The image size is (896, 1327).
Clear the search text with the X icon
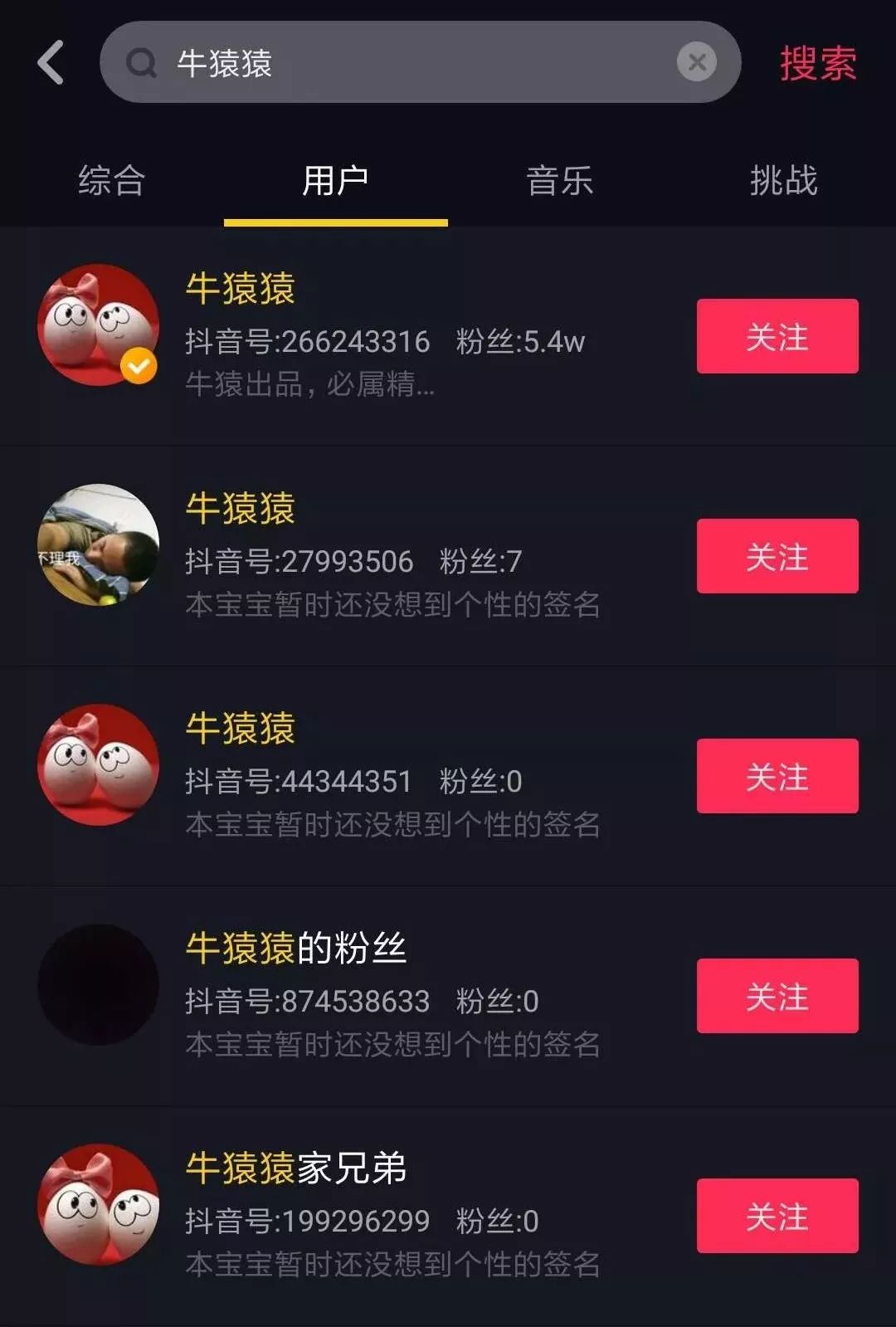point(697,61)
